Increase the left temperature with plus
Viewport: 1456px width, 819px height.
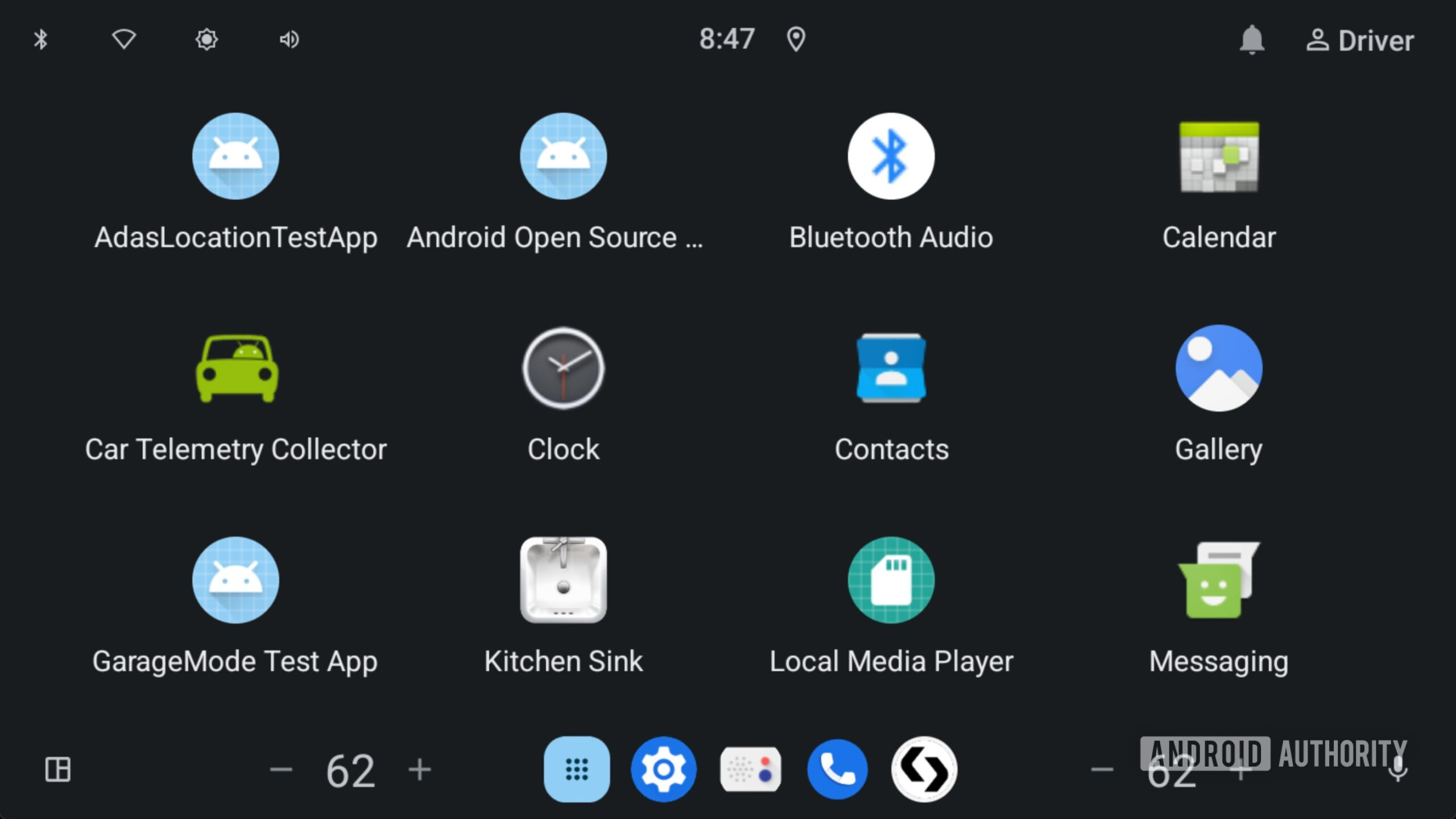pyautogui.click(x=420, y=770)
